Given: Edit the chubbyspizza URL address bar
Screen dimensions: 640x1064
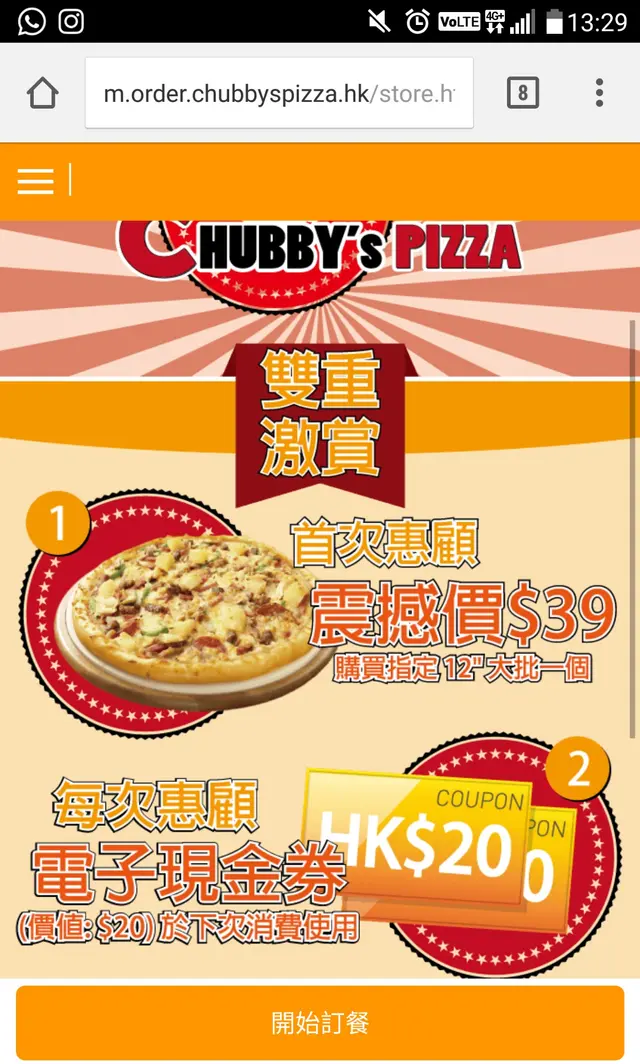Looking at the screenshot, I should 278,94.
